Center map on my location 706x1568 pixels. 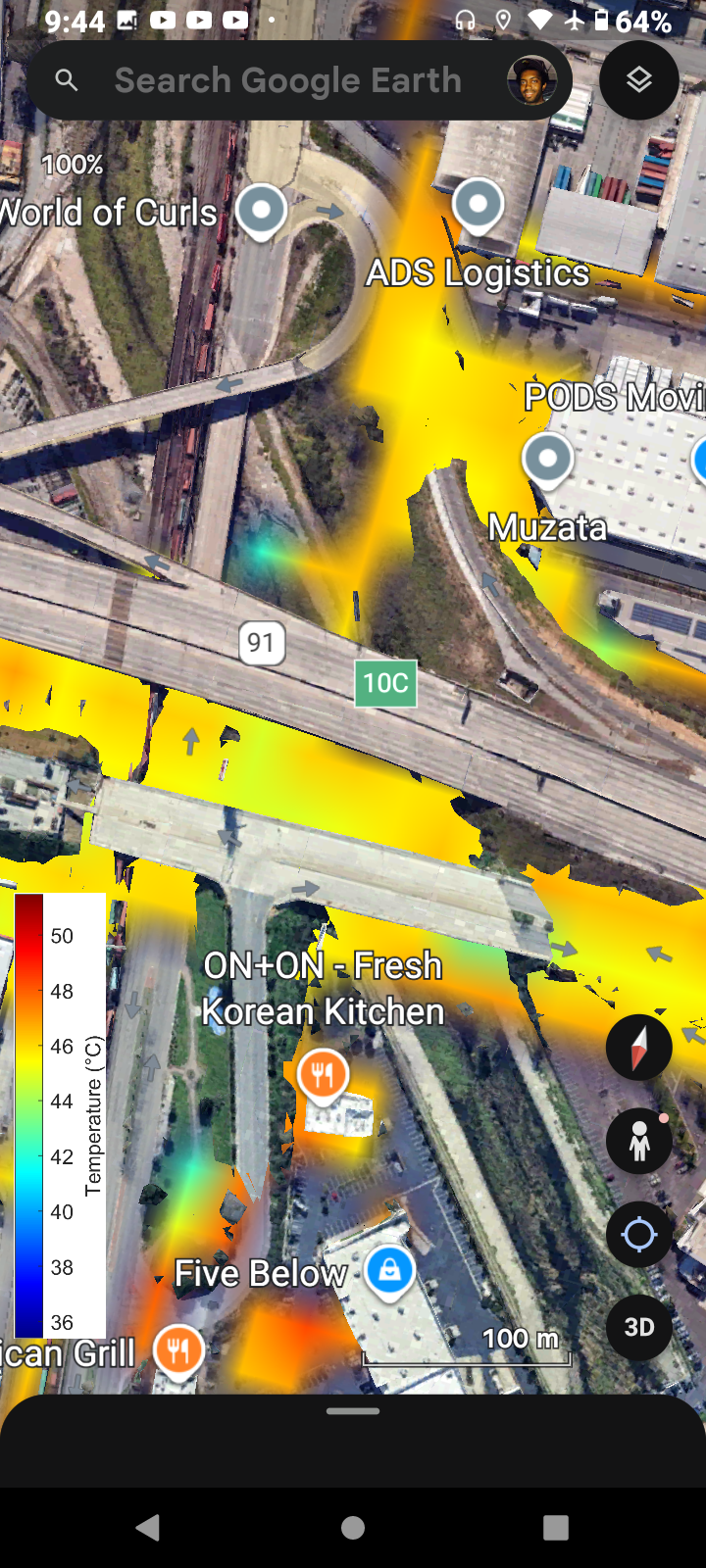(x=639, y=1234)
